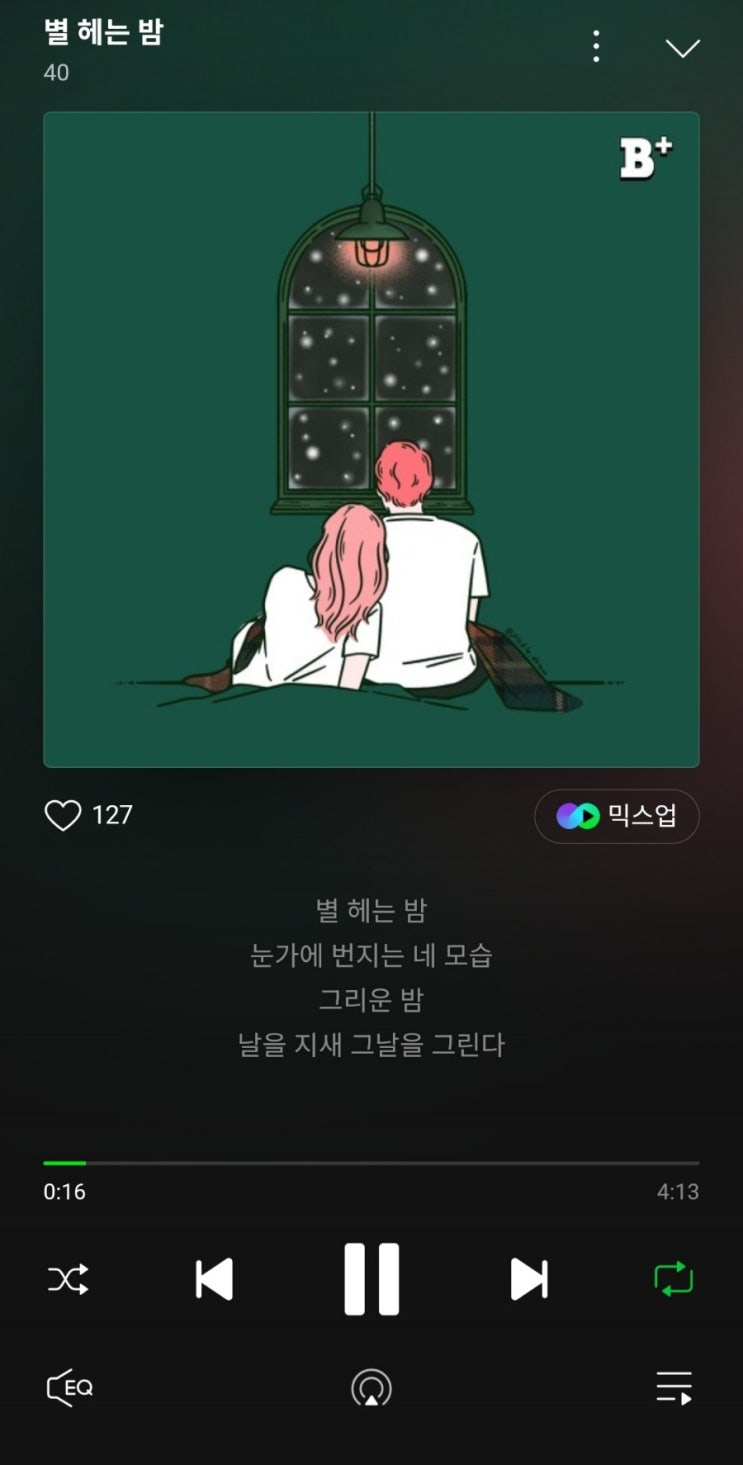Image resolution: width=743 pixels, height=1465 pixels.
Task: Collapse the player with the down chevron
Action: 683,48
